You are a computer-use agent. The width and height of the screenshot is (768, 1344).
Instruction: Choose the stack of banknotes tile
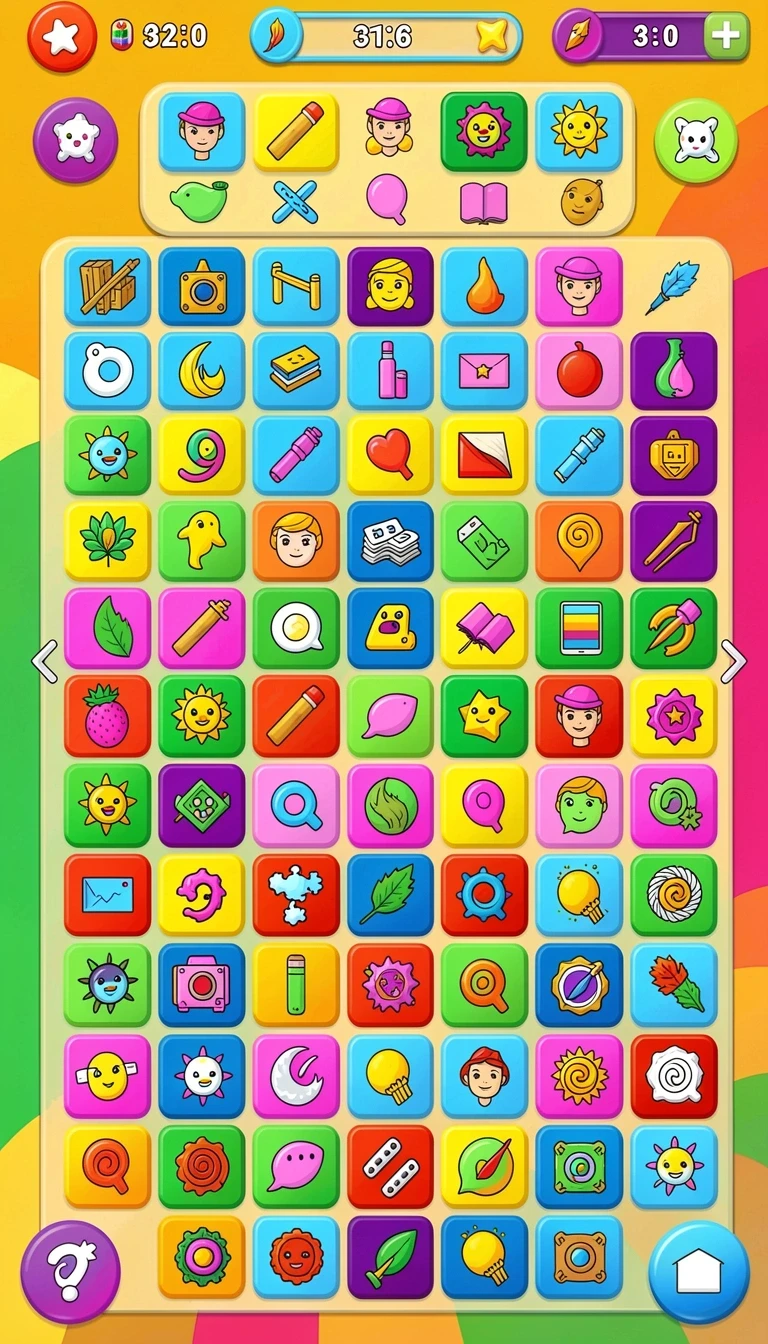390,542
